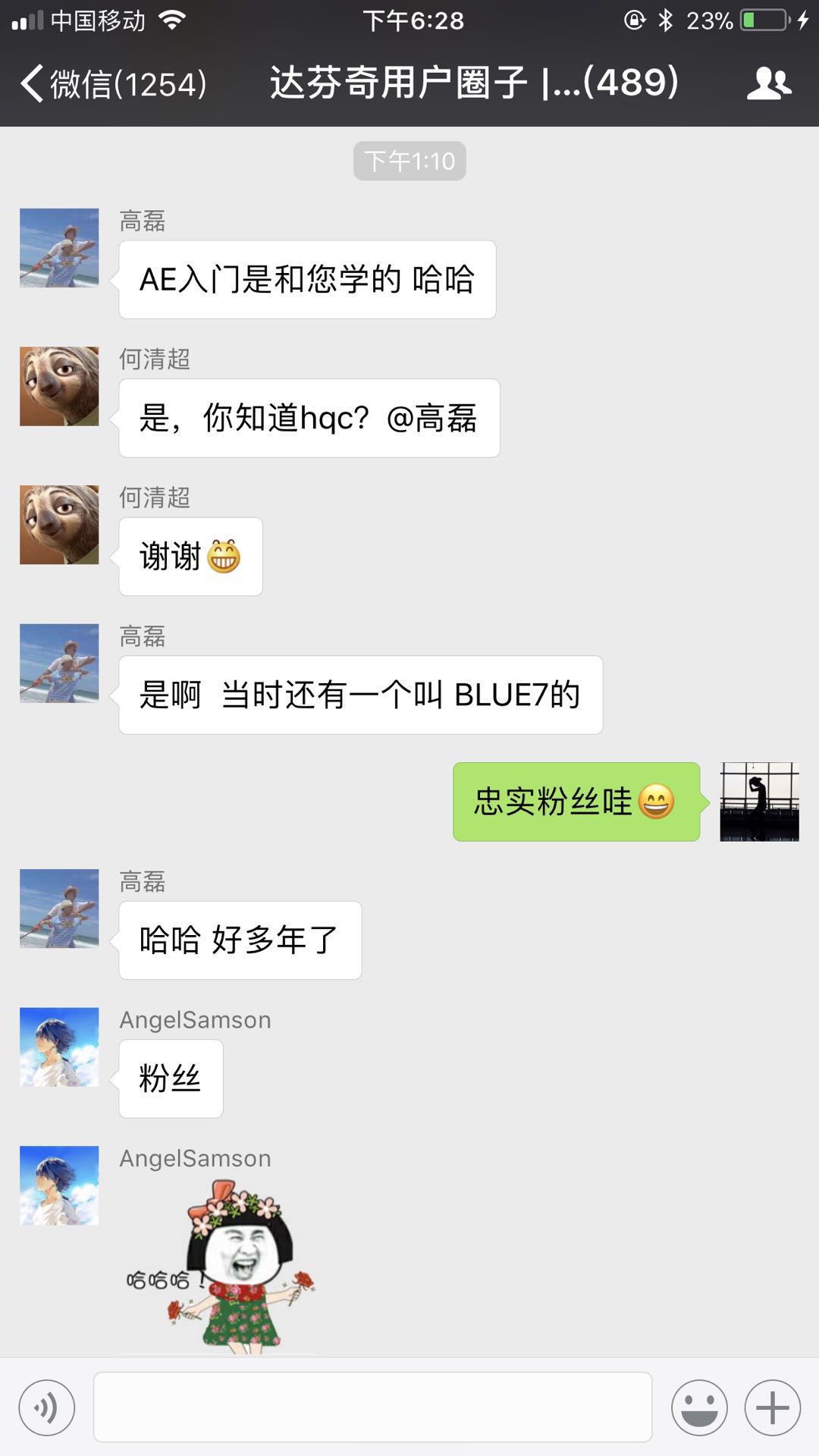Switch to voice message input
This screenshot has width=819, height=1456.
pyautogui.click(x=47, y=1407)
